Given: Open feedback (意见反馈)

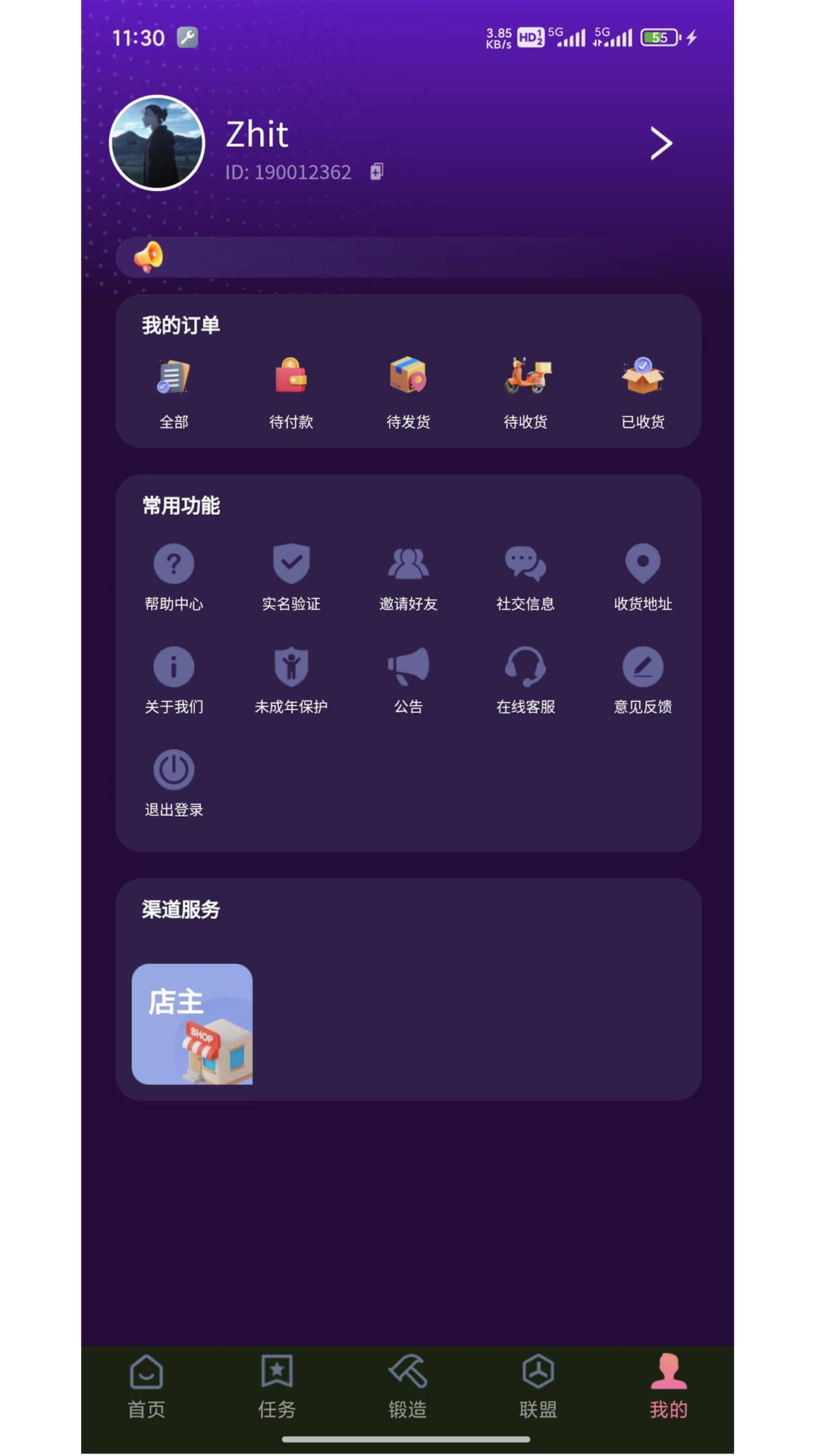Looking at the screenshot, I should tap(643, 680).
